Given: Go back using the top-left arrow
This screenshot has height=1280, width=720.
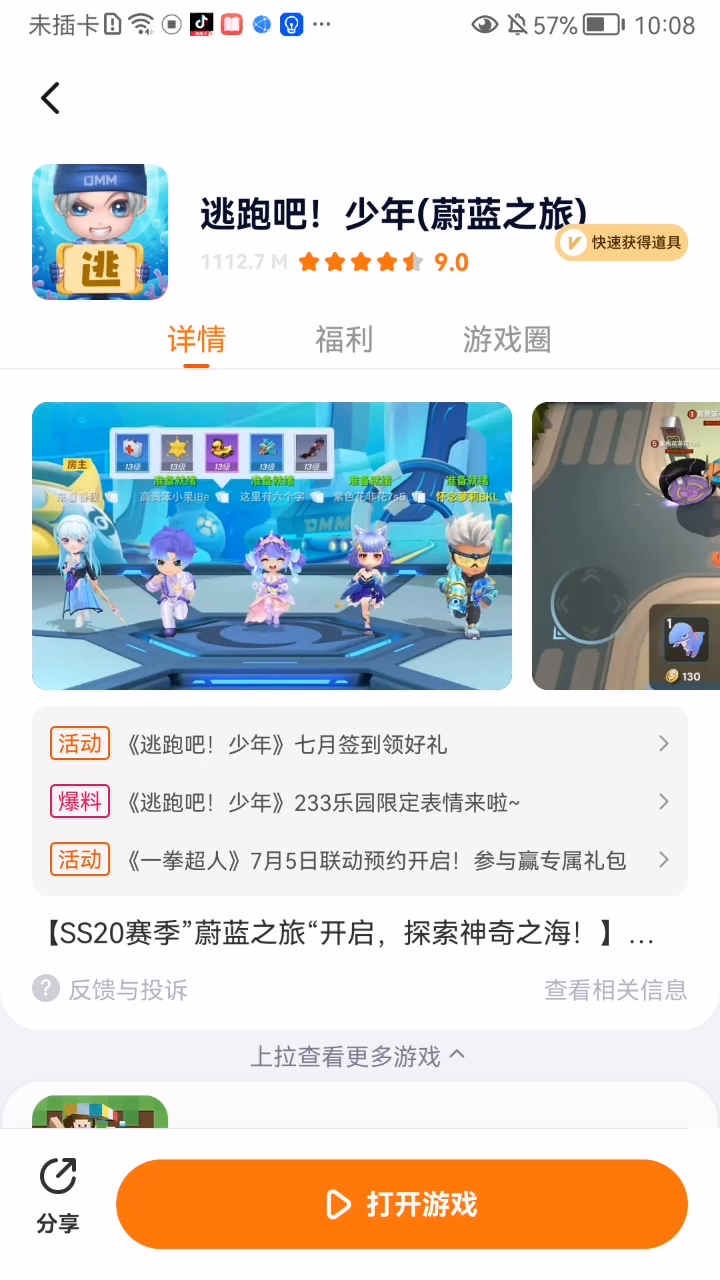Looking at the screenshot, I should click(x=50, y=97).
